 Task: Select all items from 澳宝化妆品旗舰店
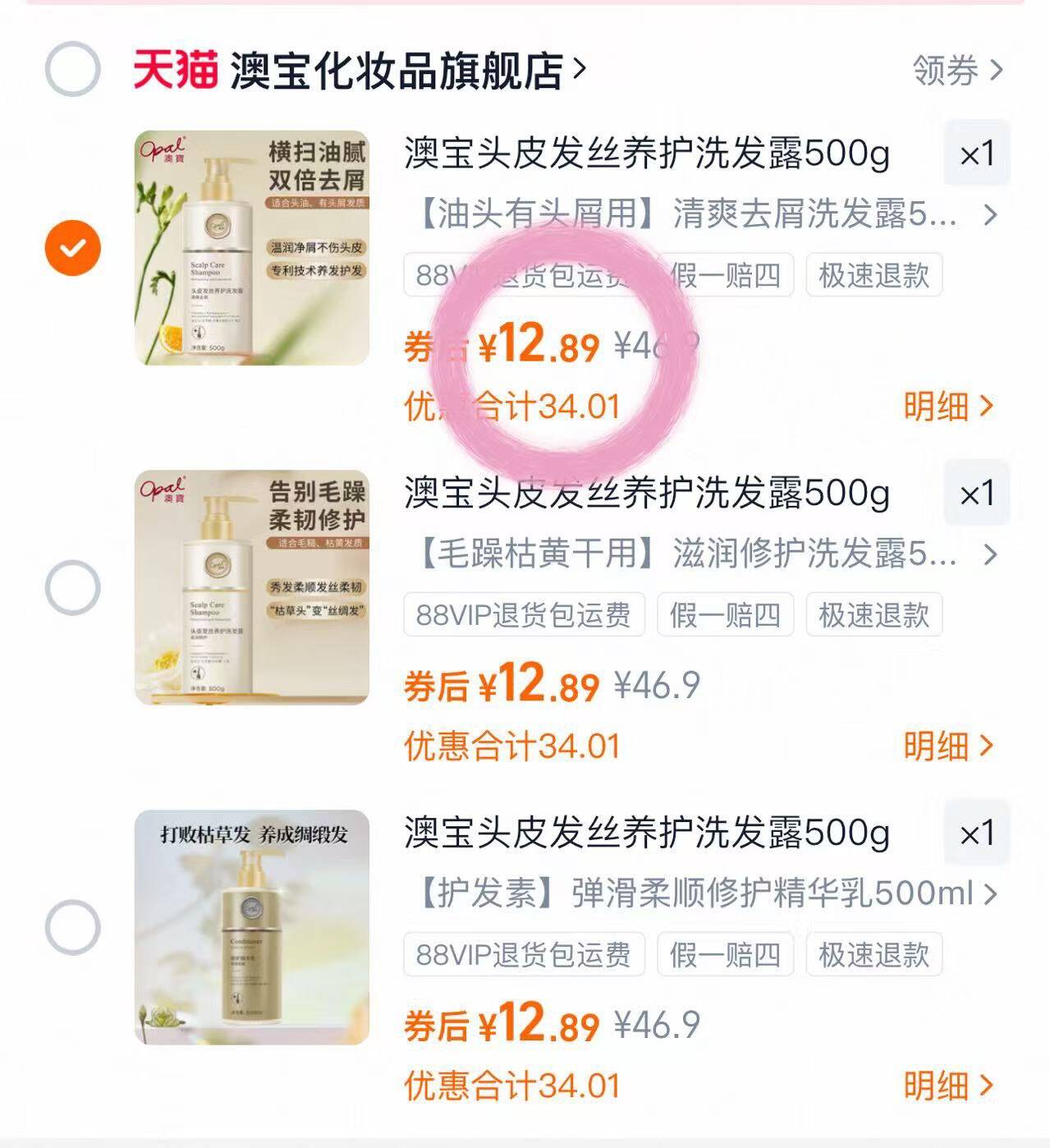point(72,69)
